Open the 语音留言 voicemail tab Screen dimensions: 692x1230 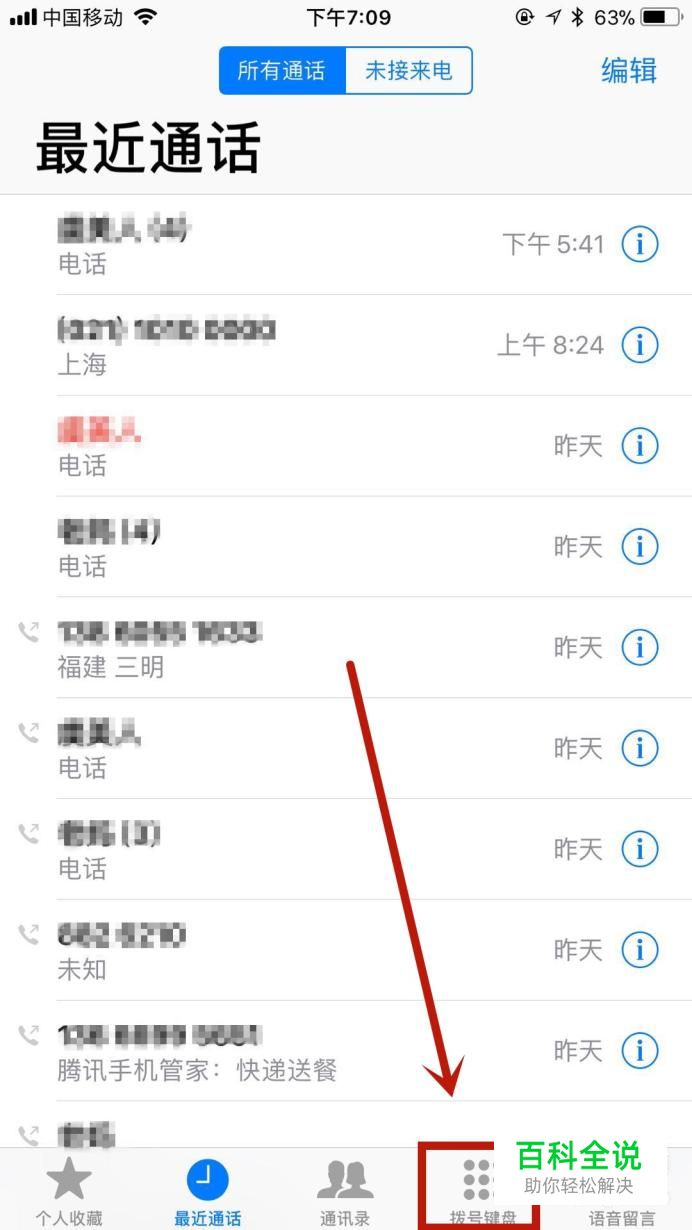coord(622,1210)
